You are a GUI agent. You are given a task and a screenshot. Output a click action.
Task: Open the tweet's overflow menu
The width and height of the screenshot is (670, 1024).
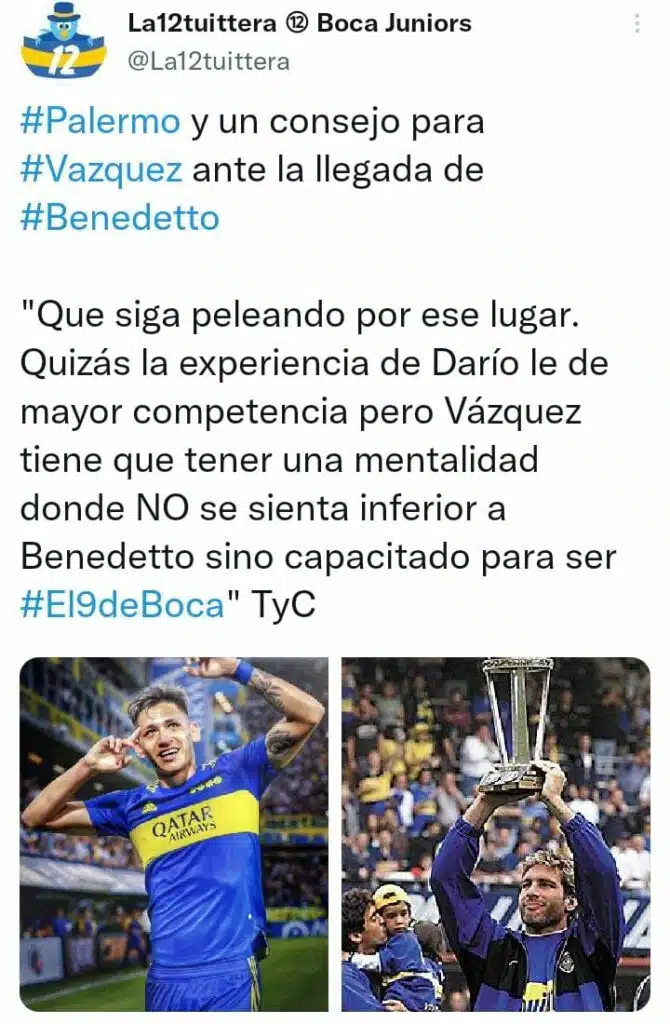[637, 24]
